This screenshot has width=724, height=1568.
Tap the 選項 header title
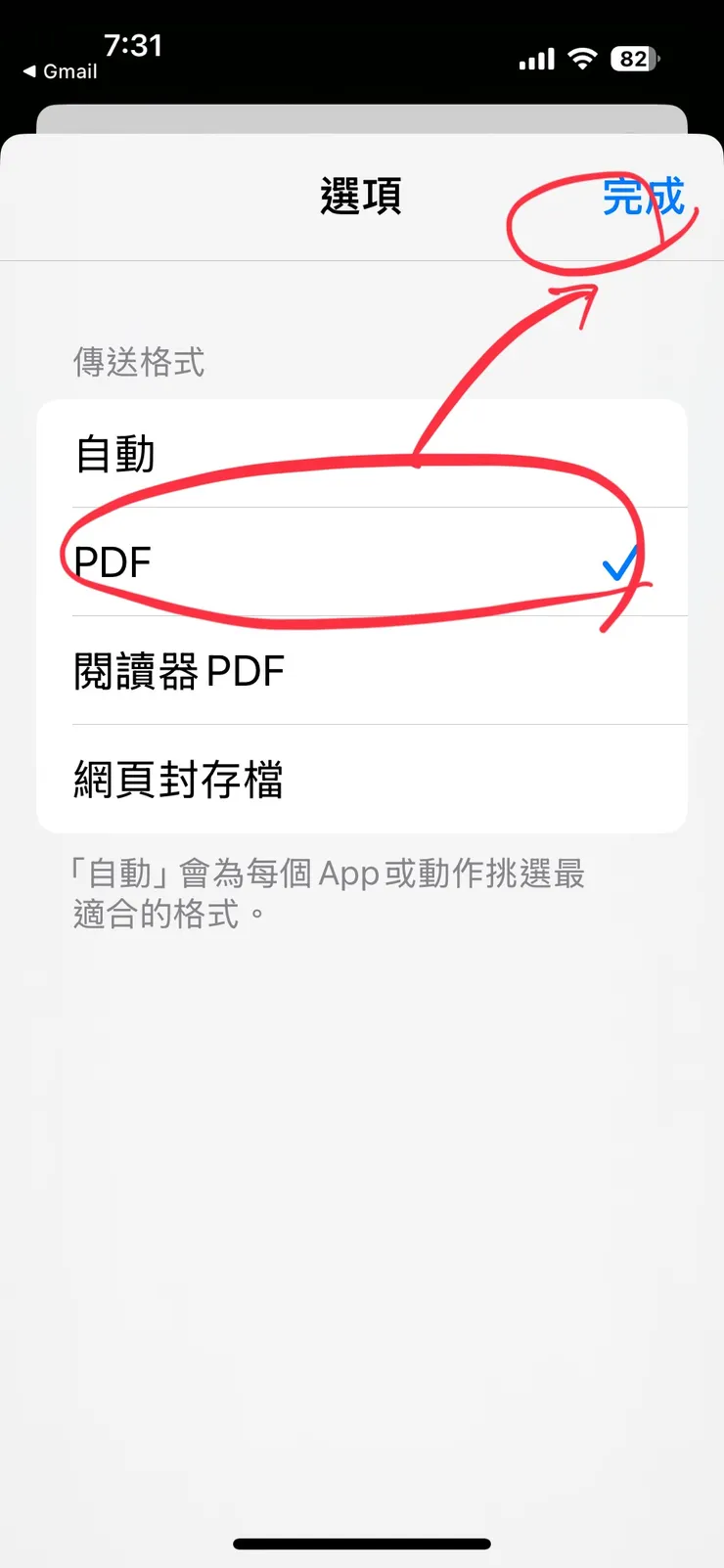pyautogui.click(x=361, y=196)
